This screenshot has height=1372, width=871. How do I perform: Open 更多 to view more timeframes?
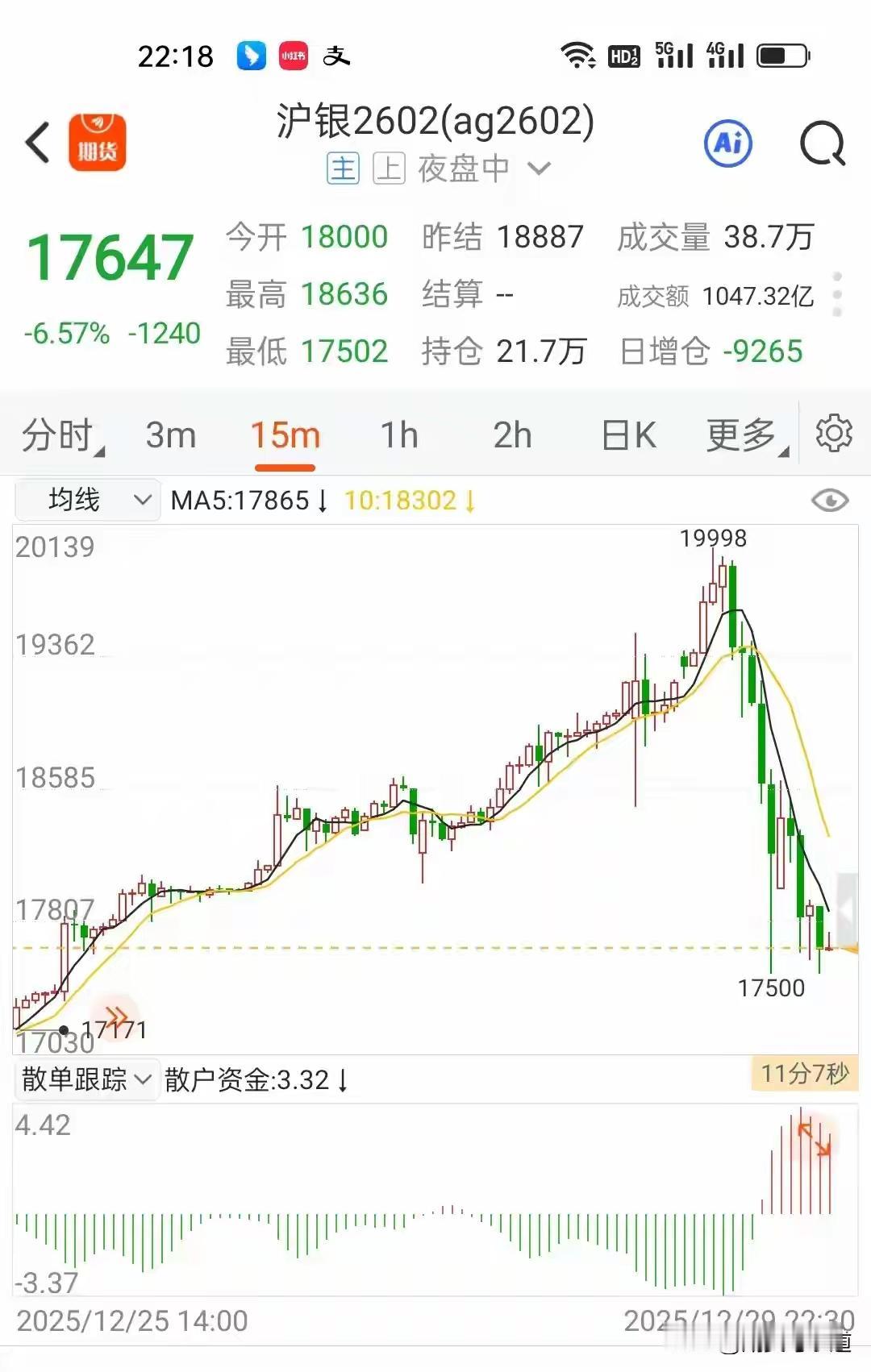coord(740,434)
